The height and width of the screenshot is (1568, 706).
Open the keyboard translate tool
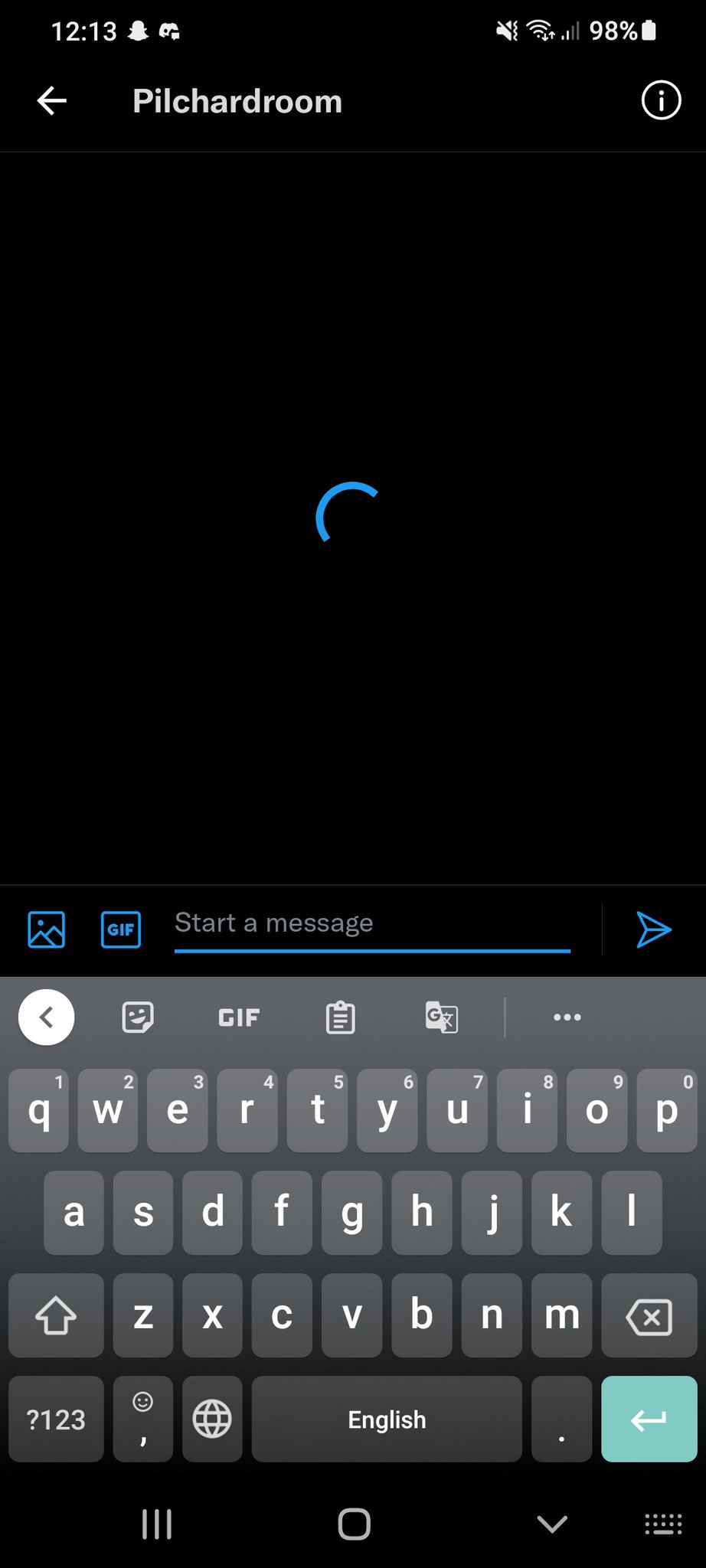coord(442,1018)
